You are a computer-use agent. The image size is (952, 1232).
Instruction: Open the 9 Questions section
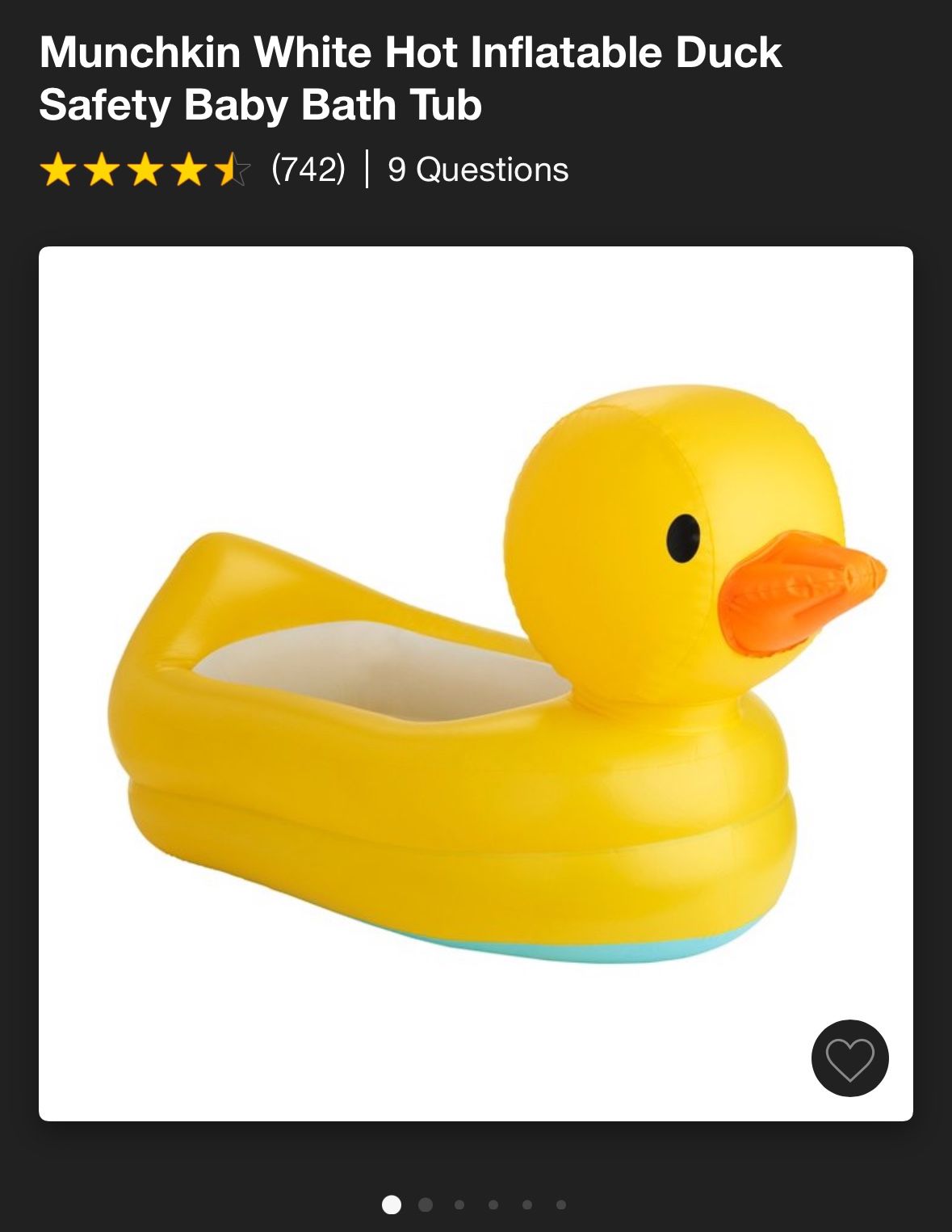476,170
